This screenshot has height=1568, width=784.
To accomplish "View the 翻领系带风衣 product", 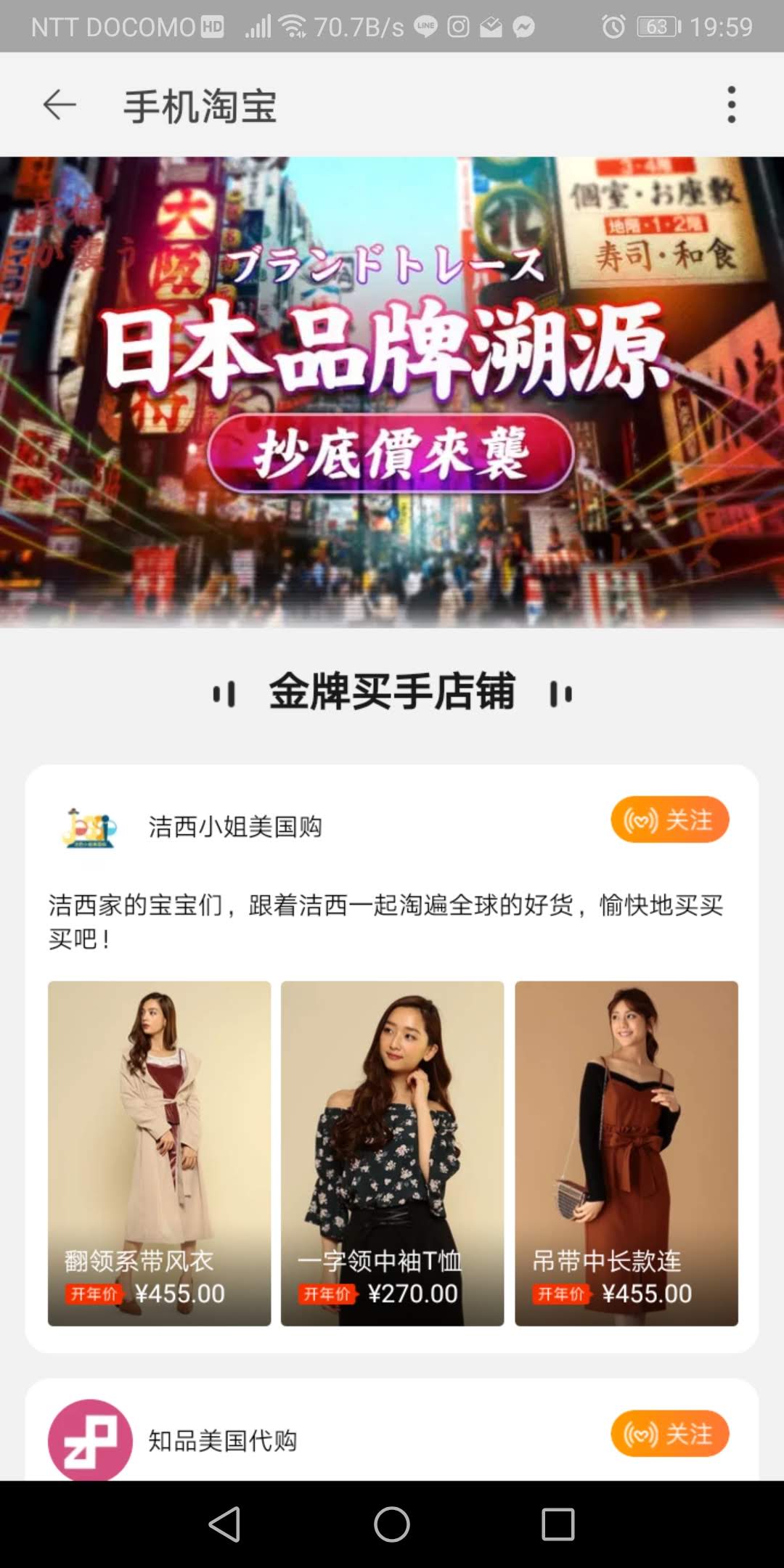I will click(x=159, y=1153).
